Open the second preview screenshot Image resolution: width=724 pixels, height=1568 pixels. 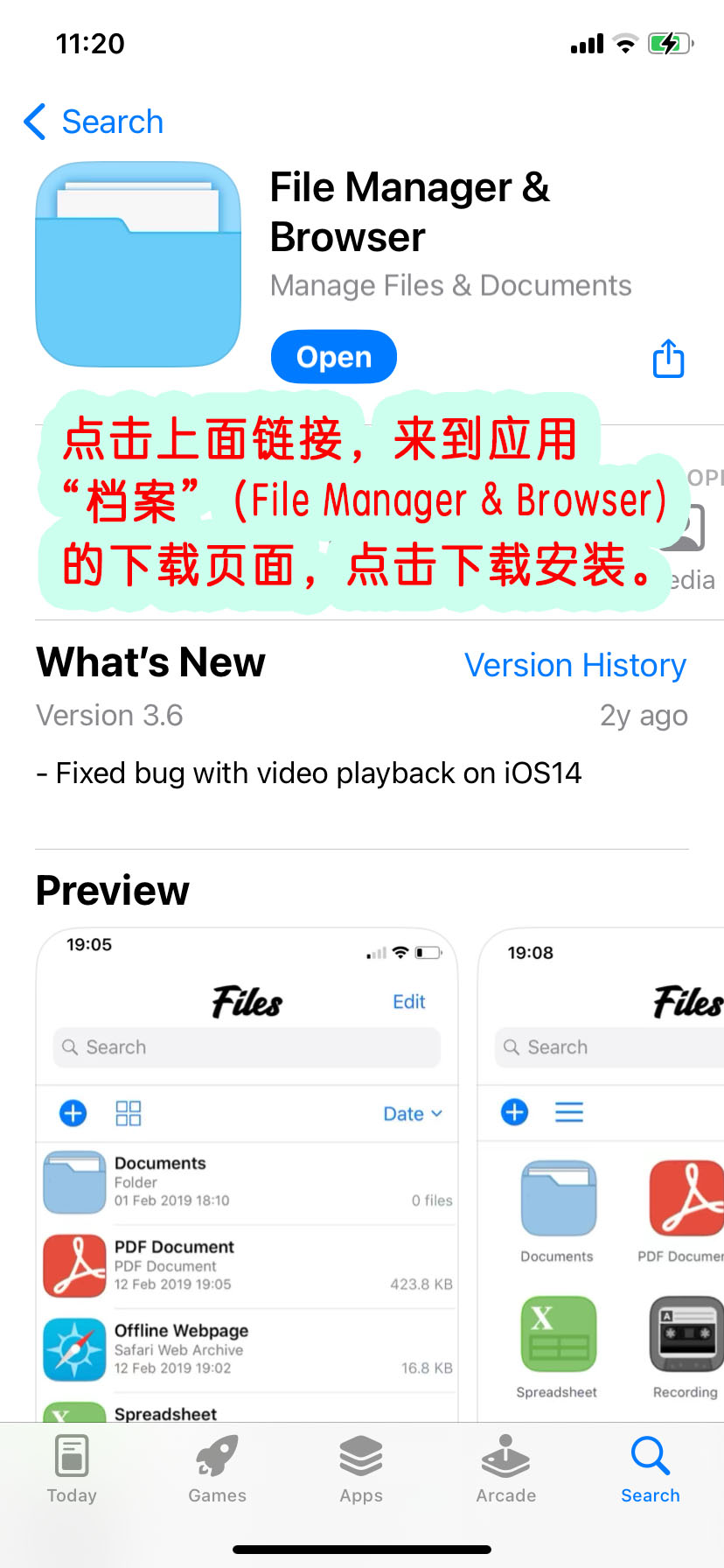point(603,1172)
